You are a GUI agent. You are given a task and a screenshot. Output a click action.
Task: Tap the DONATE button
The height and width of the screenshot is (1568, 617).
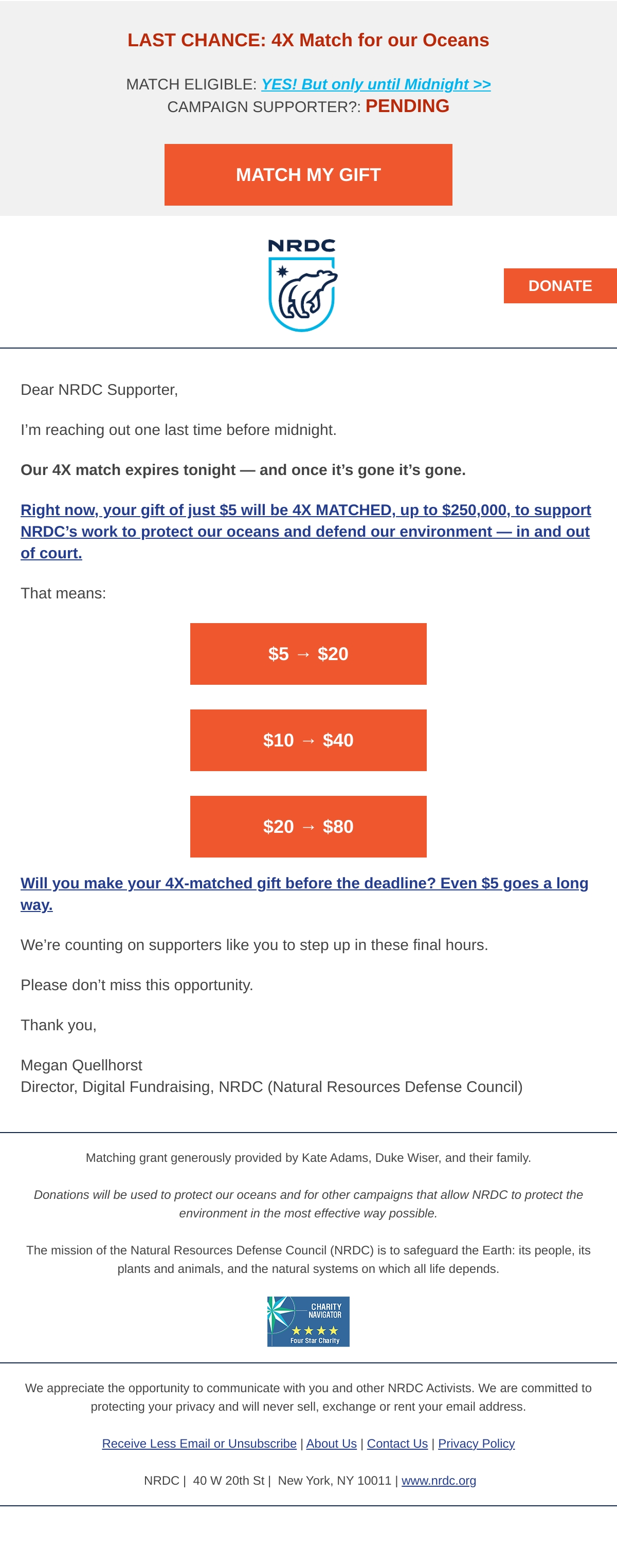point(560,285)
